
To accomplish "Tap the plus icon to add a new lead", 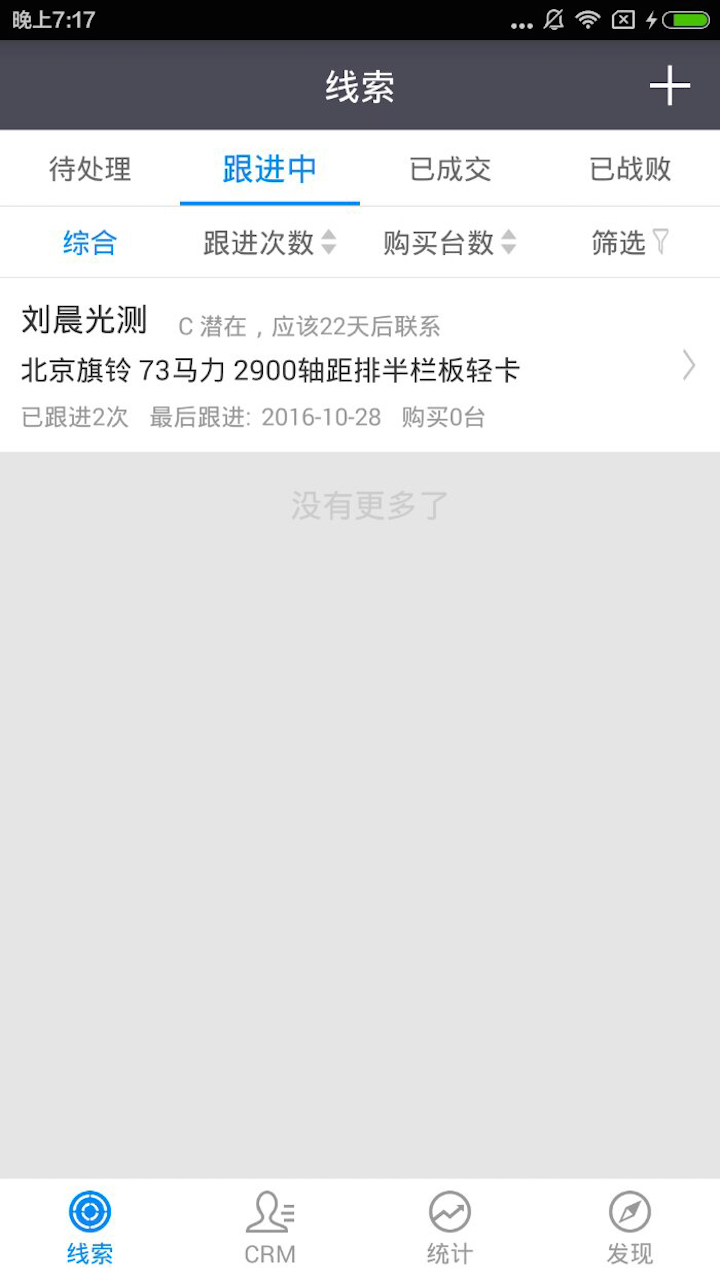I will coord(669,86).
